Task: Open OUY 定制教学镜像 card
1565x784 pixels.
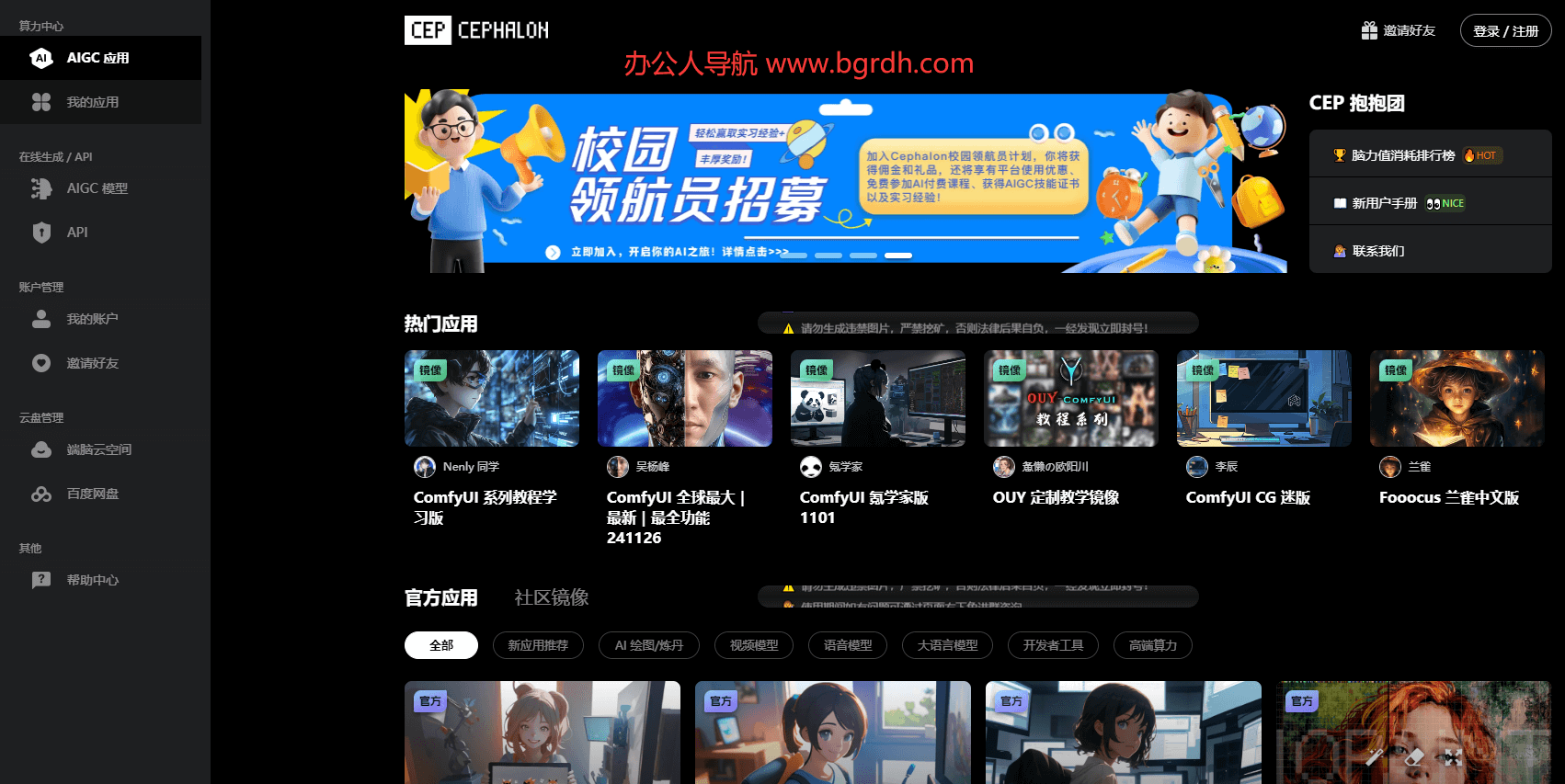Action: pos(1070,399)
